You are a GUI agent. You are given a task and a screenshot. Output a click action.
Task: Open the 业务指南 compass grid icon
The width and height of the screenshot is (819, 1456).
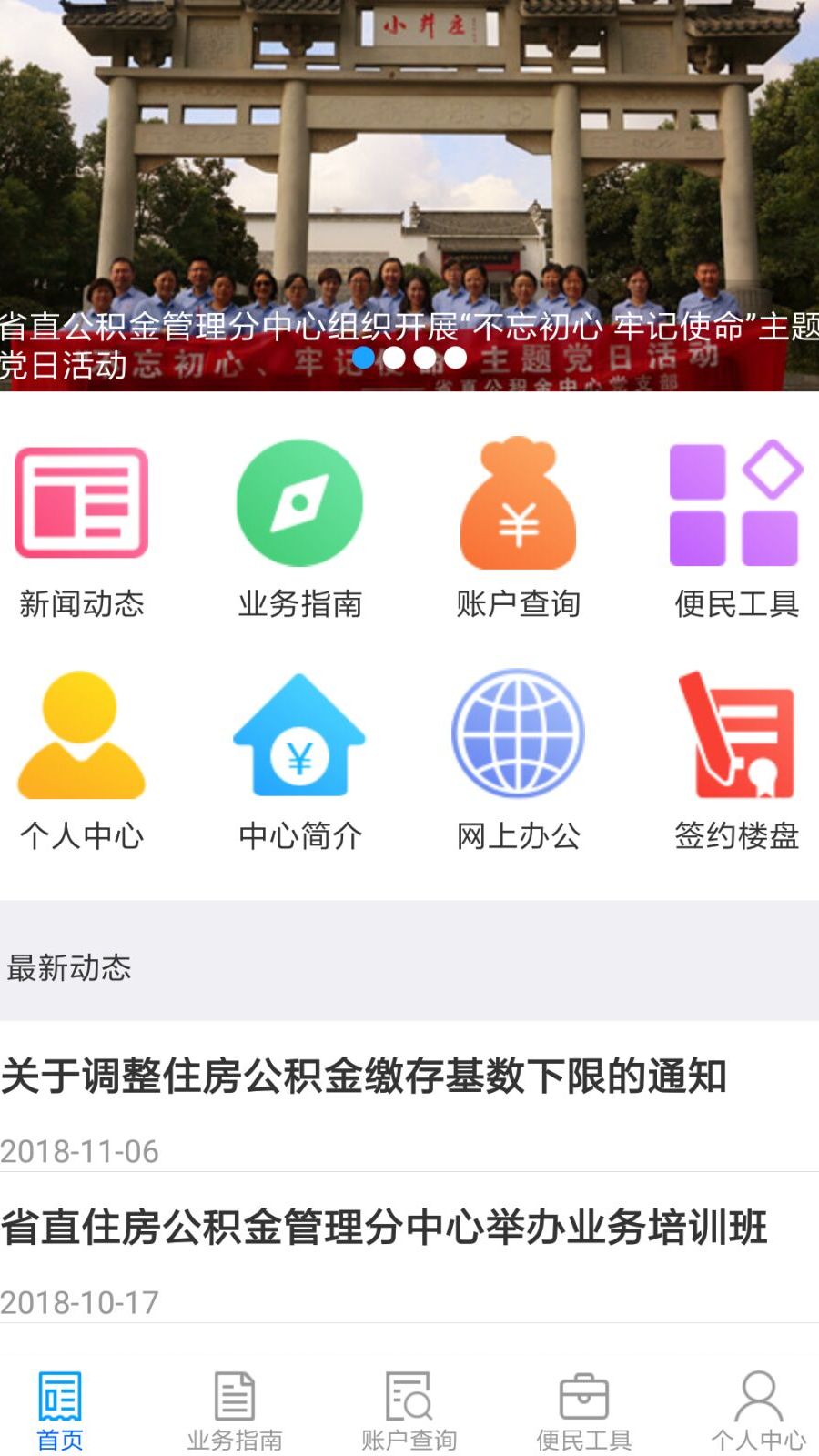[299, 528]
